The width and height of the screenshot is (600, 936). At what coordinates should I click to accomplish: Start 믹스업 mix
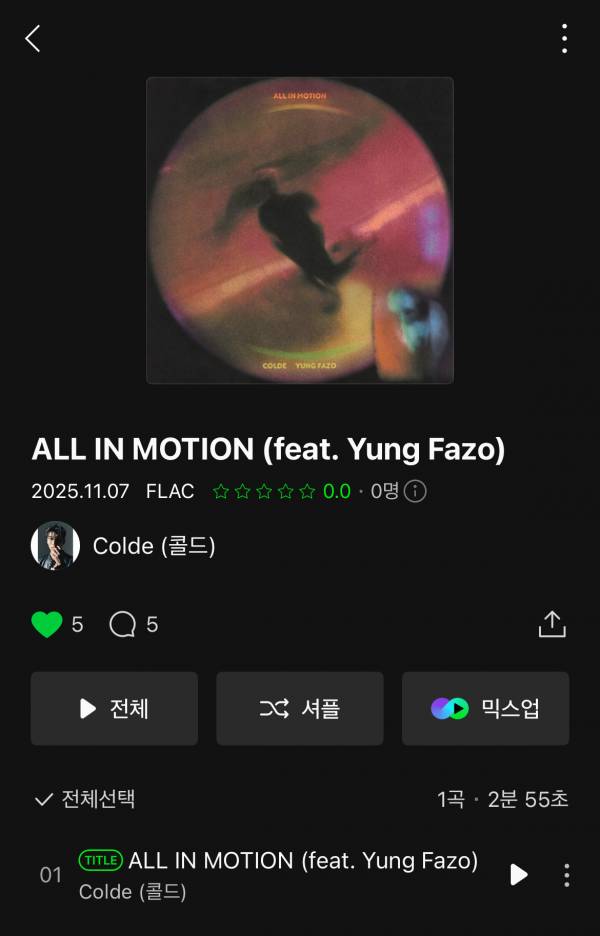[x=486, y=708]
